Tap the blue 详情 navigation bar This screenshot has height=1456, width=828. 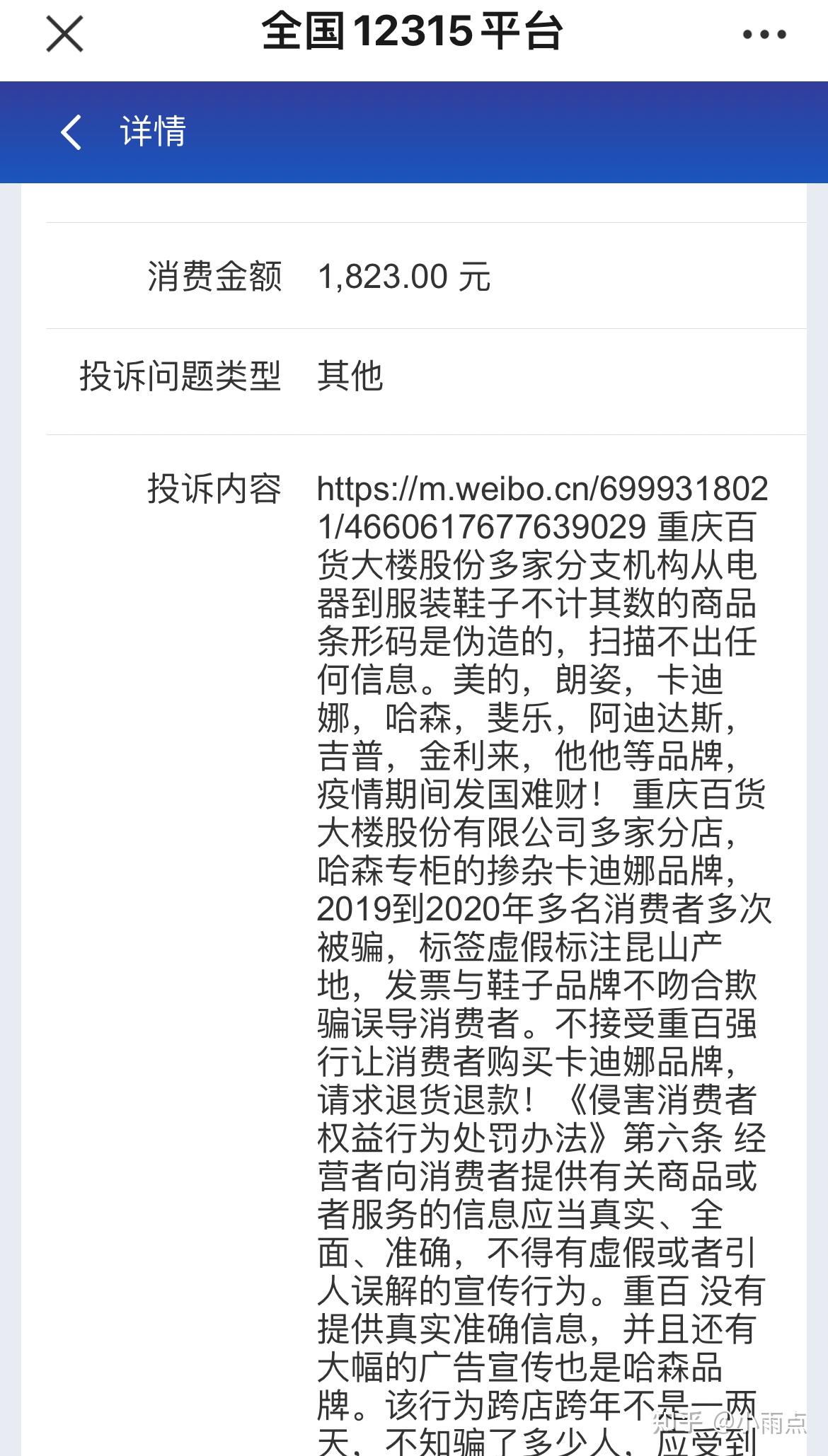(x=413, y=133)
